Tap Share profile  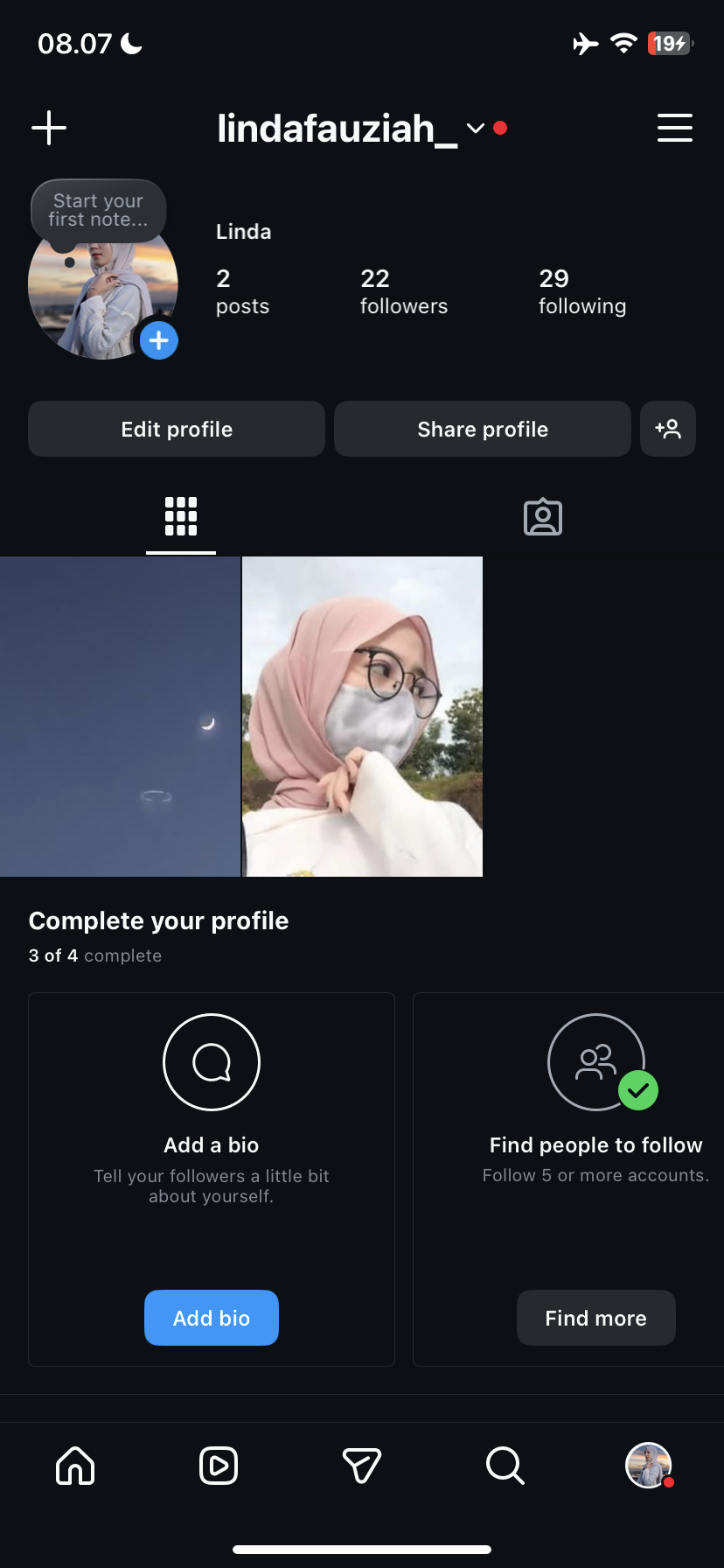click(483, 429)
